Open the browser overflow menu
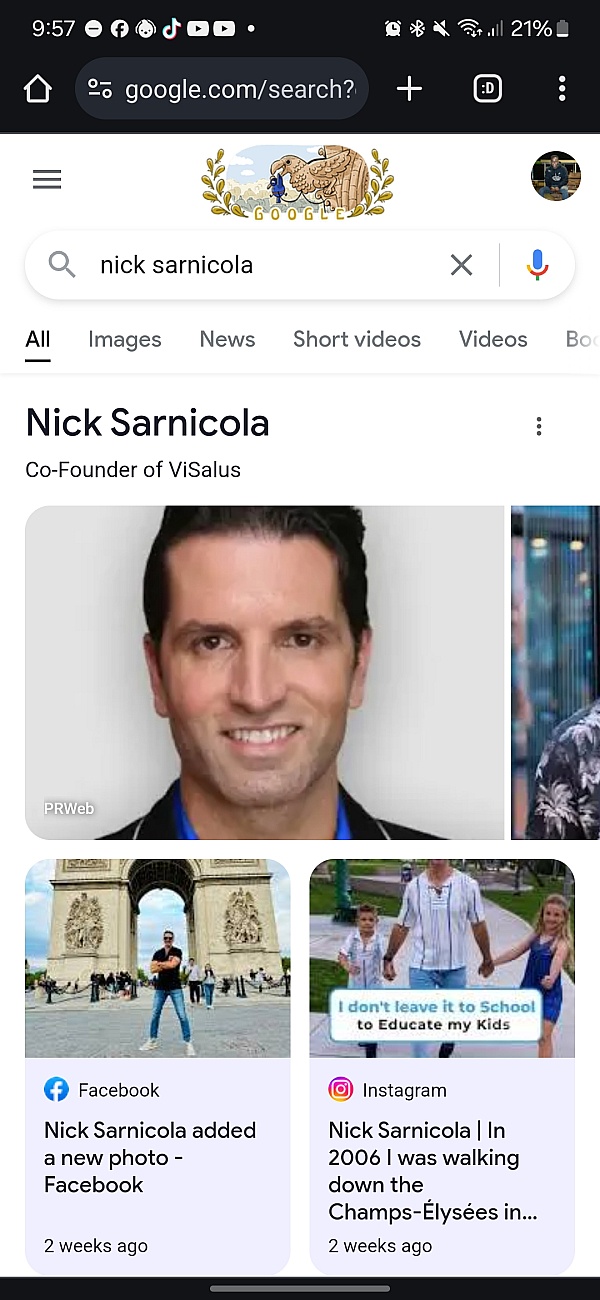Image resolution: width=600 pixels, height=1300 pixels. 562,89
